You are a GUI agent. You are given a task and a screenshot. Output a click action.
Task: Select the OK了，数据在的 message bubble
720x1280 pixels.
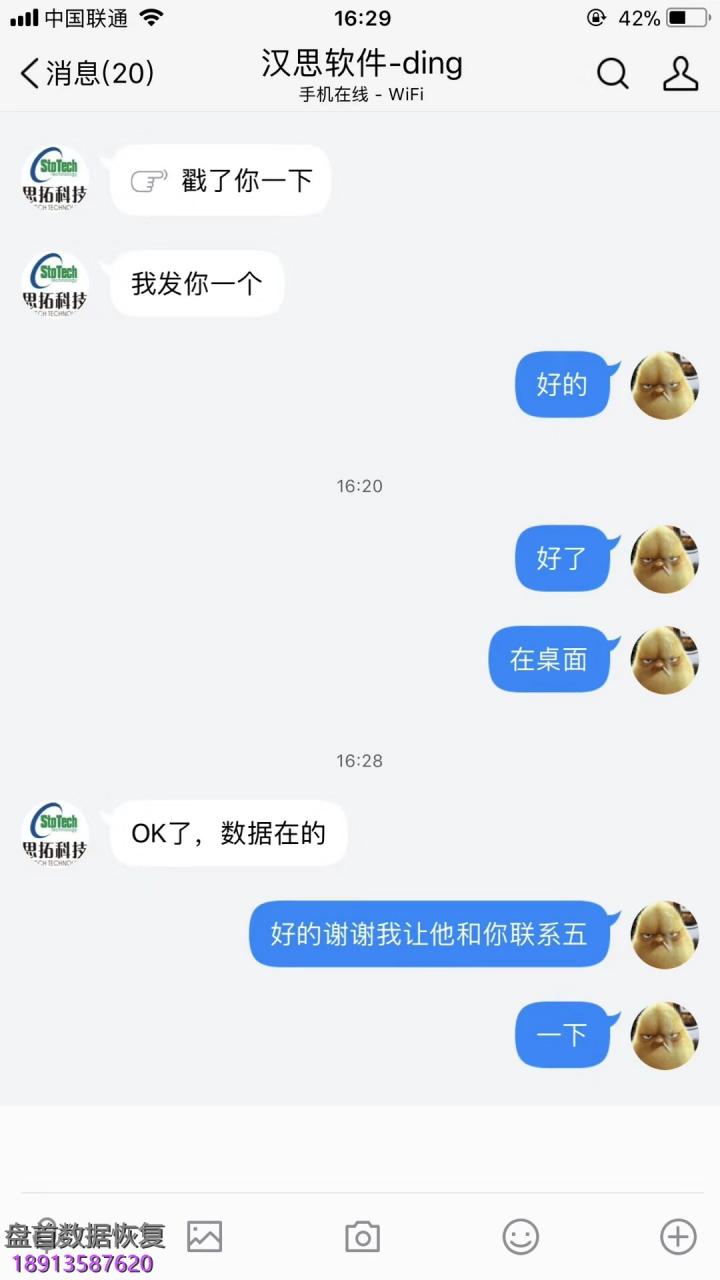click(228, 833)
